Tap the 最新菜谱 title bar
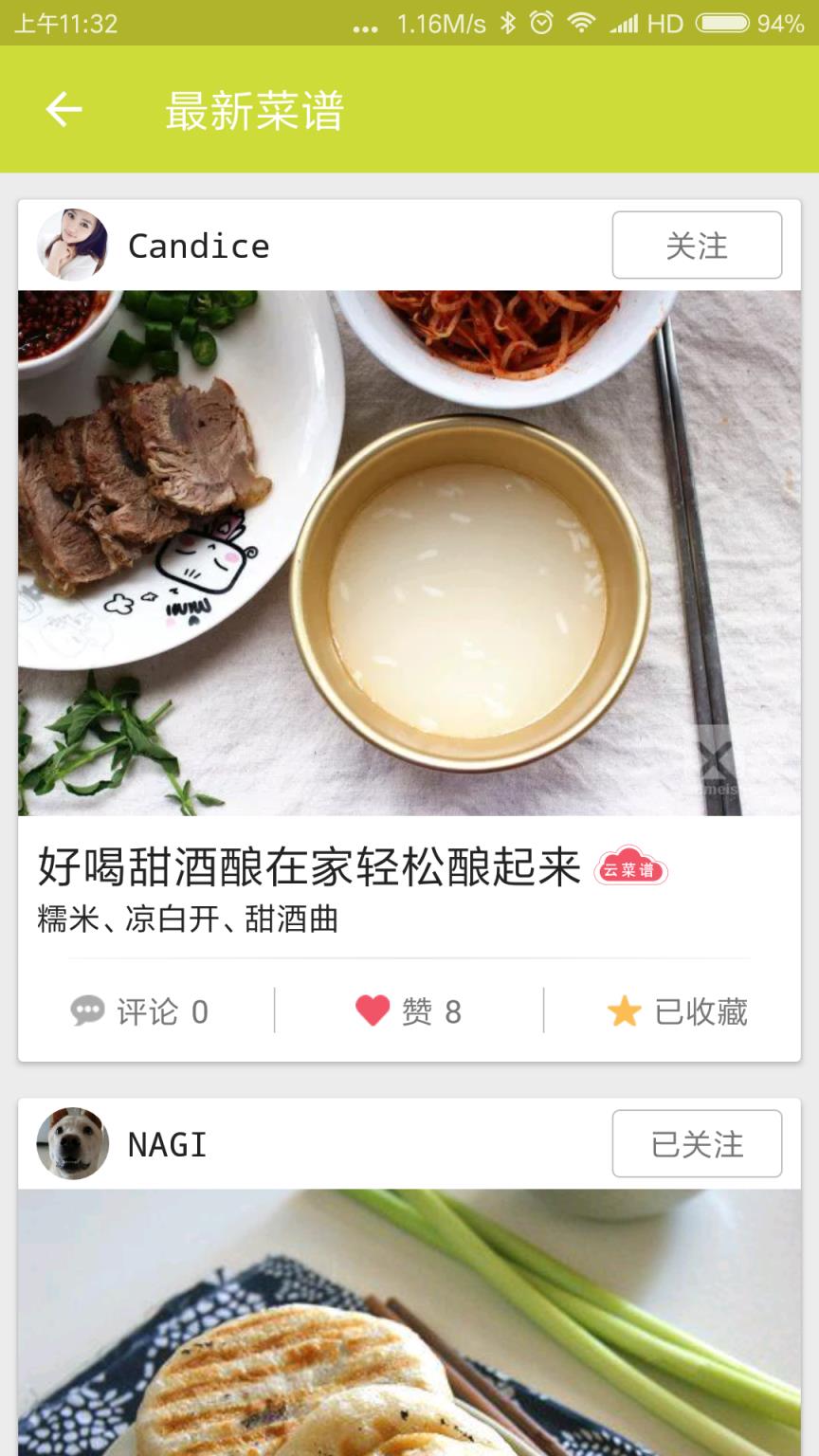This screenshot has width=819, height=1456. click(256, 109)
